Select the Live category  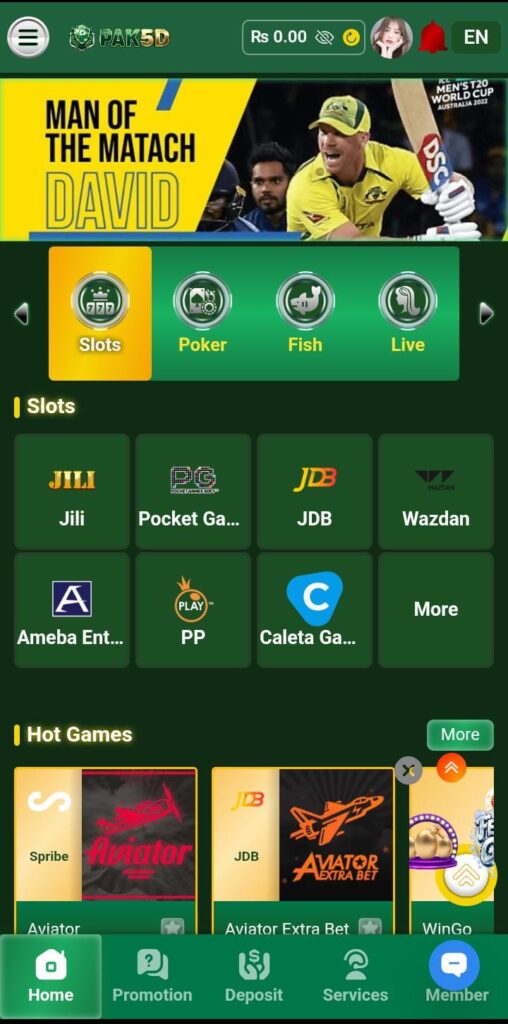click(408, 313)
